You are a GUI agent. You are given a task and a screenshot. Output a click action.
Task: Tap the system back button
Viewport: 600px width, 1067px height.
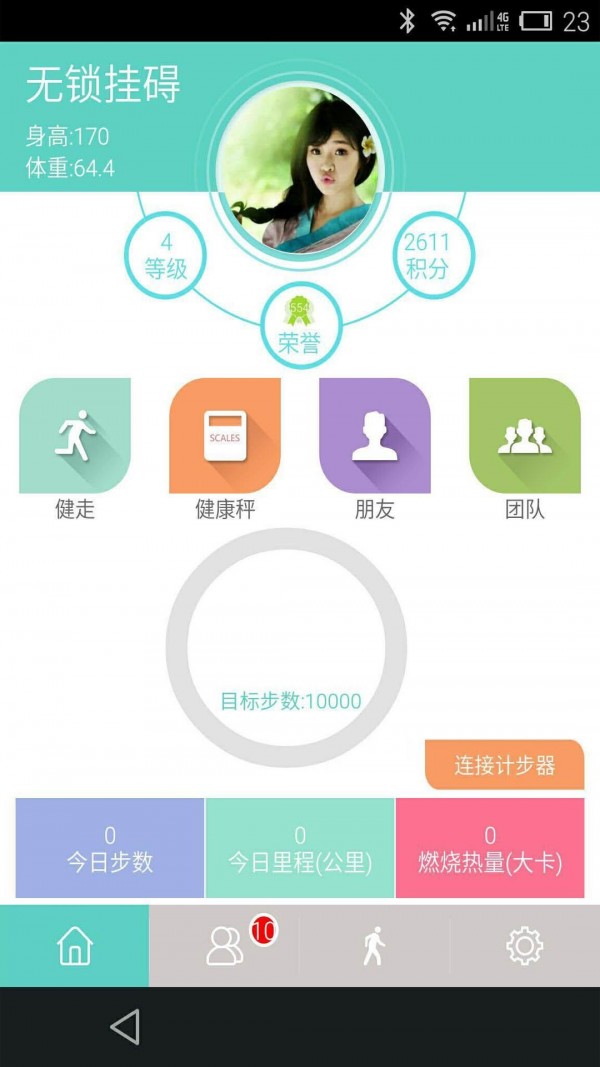coord(125,1027)
